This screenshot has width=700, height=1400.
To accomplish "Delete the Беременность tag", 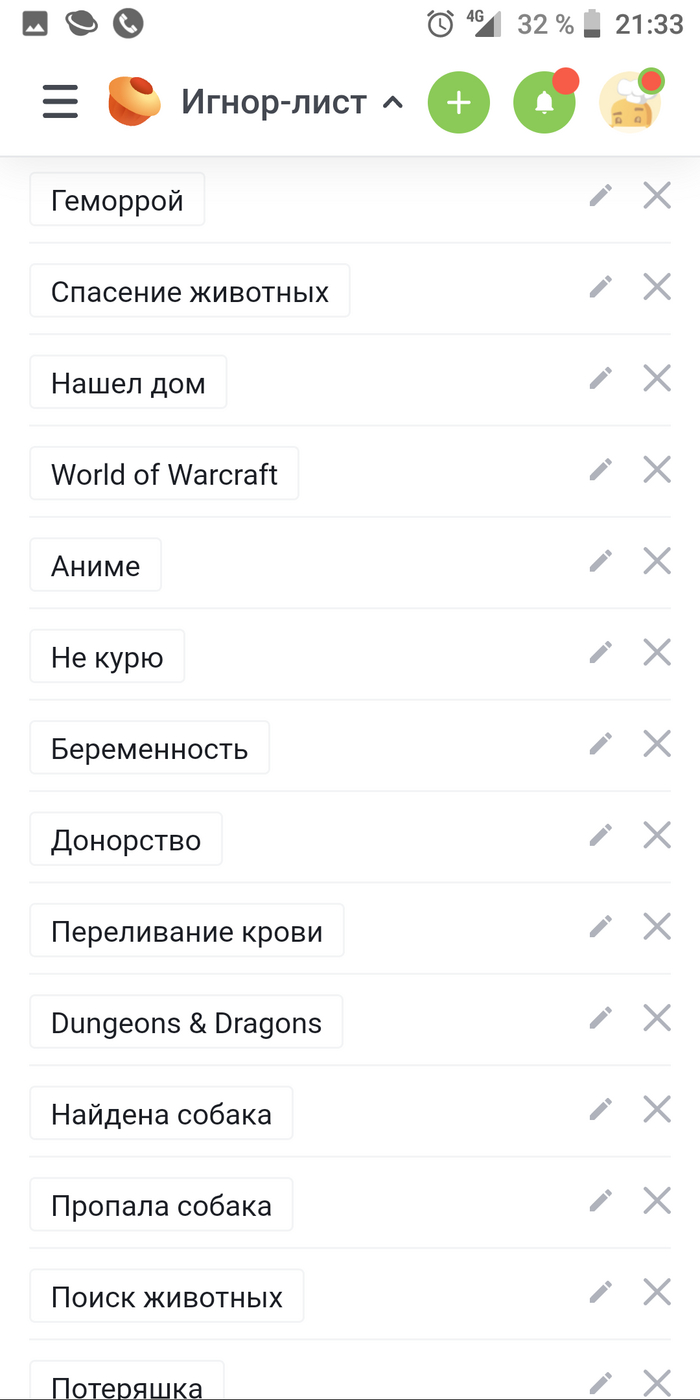I will click(657, 744).
